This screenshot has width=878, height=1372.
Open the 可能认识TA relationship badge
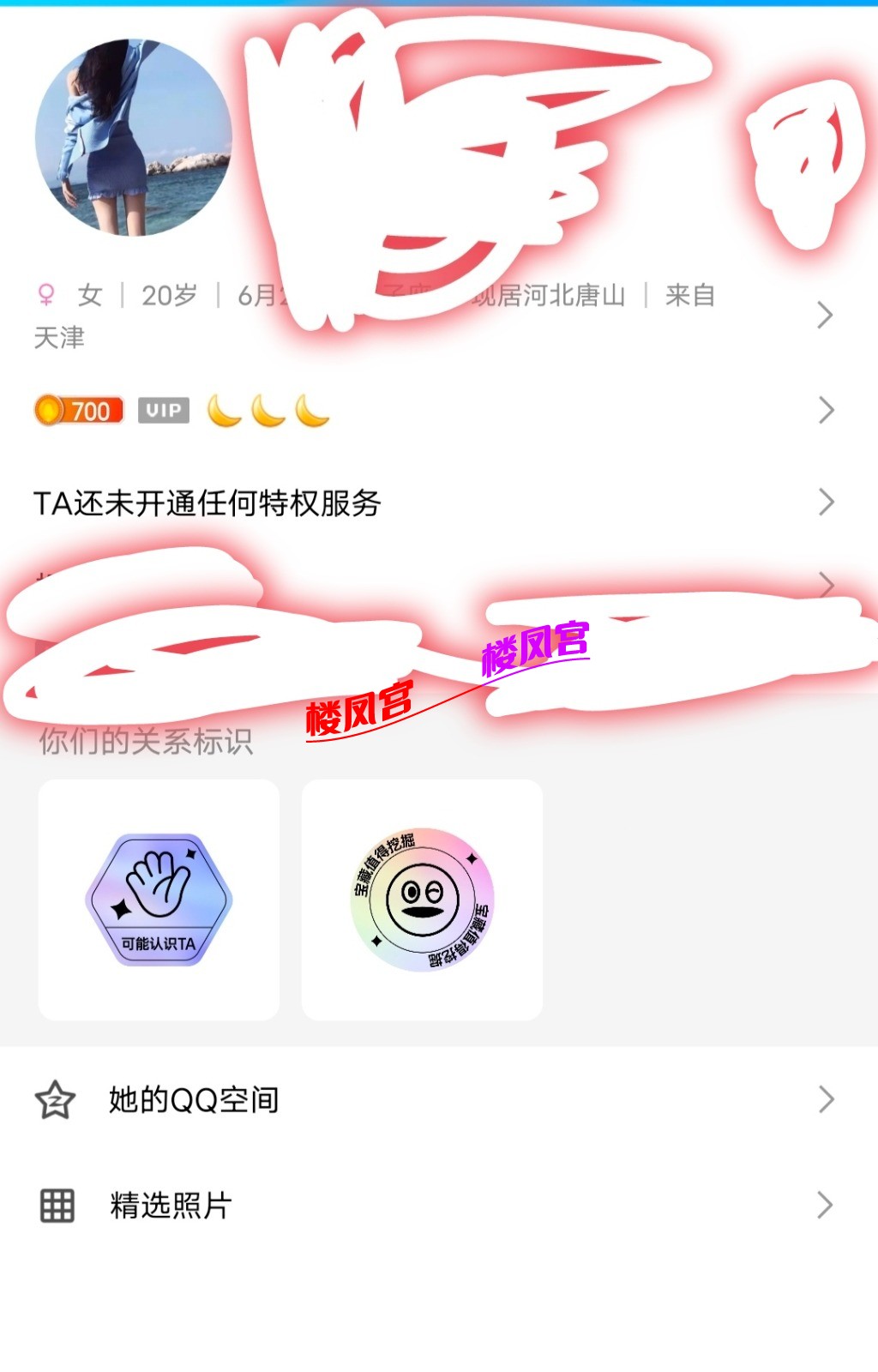coord(159,900)
